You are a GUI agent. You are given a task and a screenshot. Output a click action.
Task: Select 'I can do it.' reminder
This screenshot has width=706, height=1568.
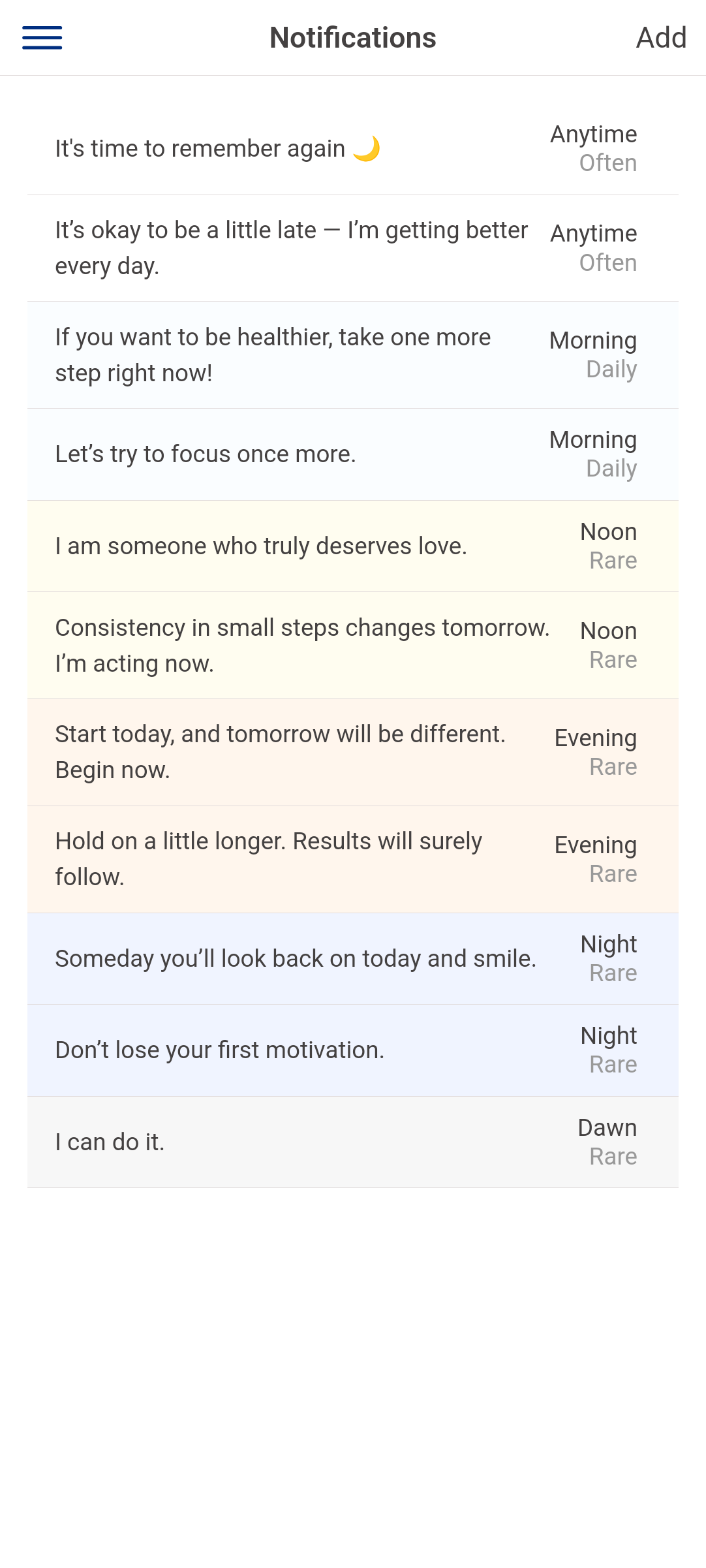[110, 1141]
